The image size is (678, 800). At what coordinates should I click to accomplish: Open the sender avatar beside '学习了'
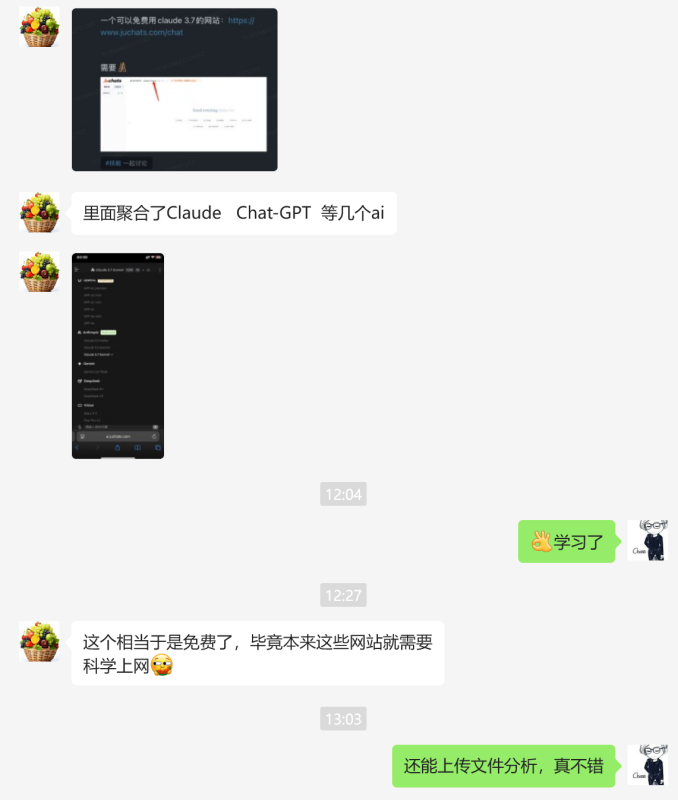click(647, 540)
